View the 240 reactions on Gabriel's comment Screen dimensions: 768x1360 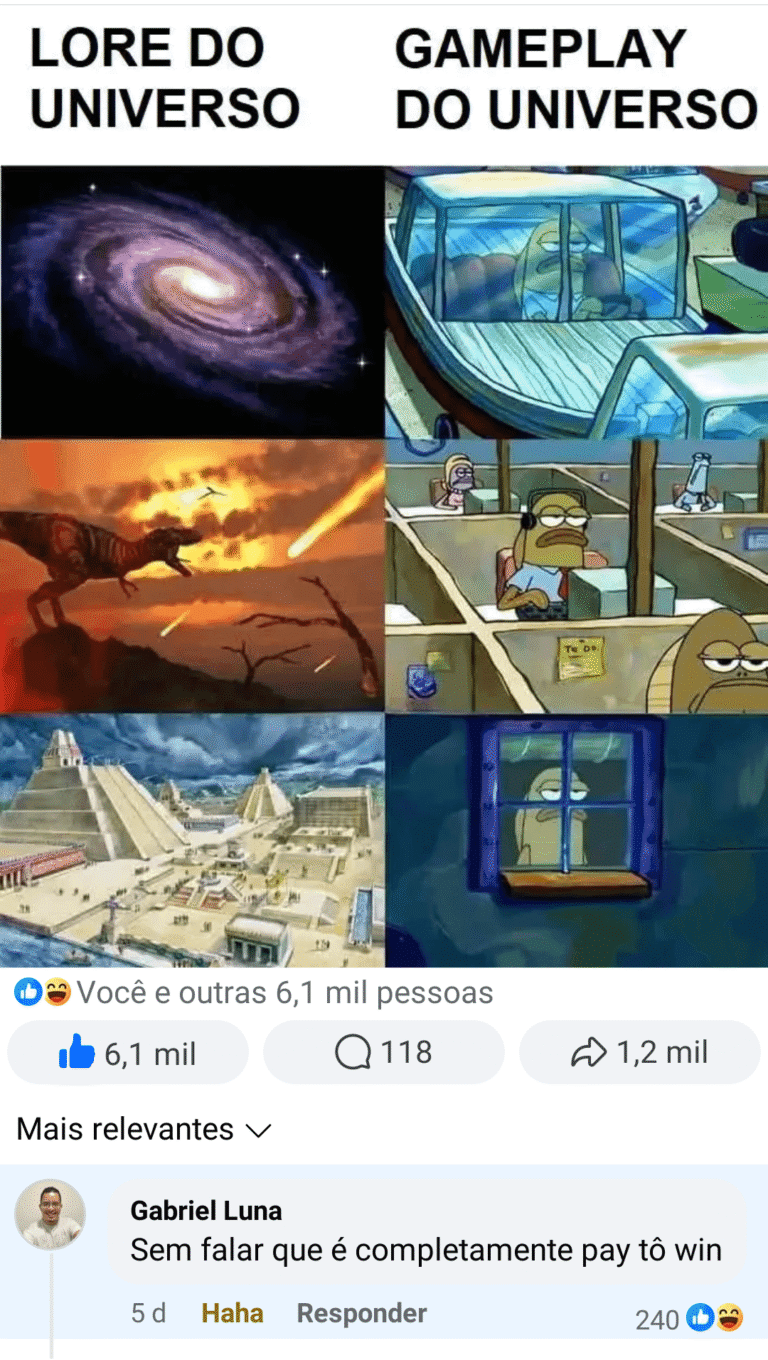(x=690, y=1319)
